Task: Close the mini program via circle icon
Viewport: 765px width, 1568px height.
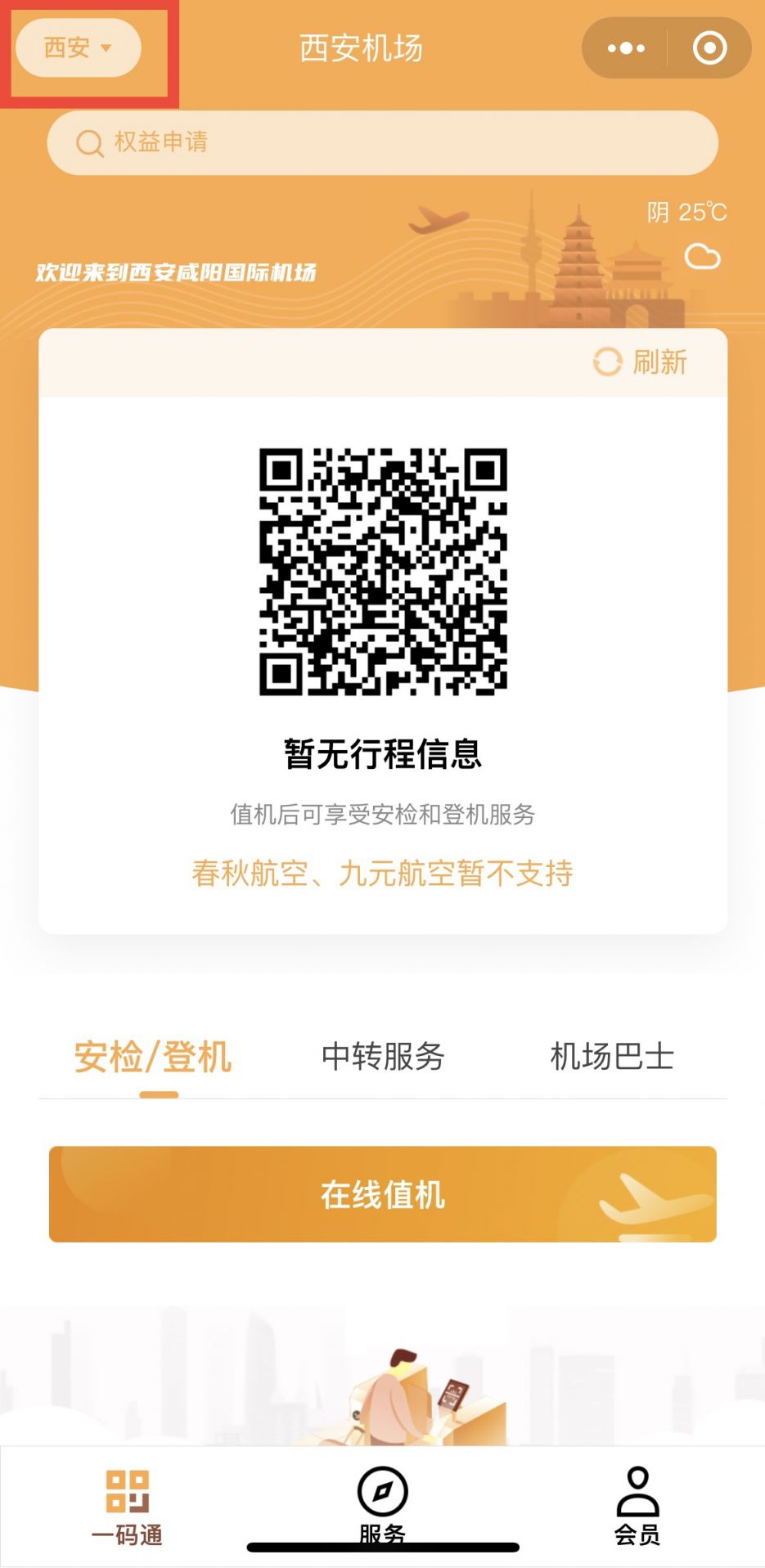Action: pos(709,48)
